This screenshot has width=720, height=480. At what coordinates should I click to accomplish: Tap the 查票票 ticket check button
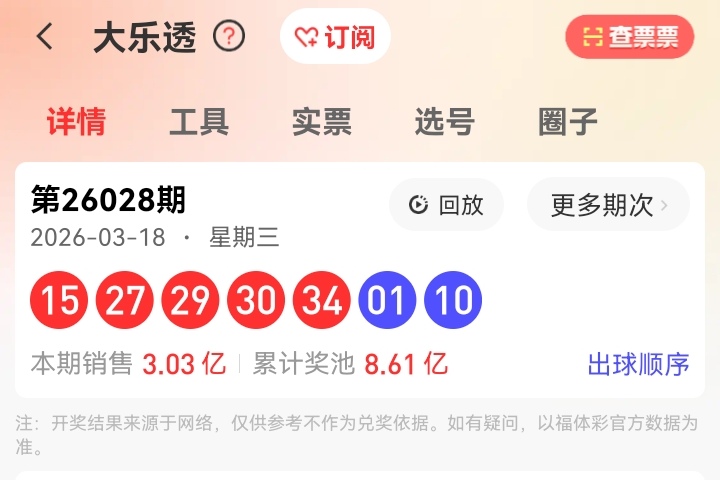(x=629, y=37)
